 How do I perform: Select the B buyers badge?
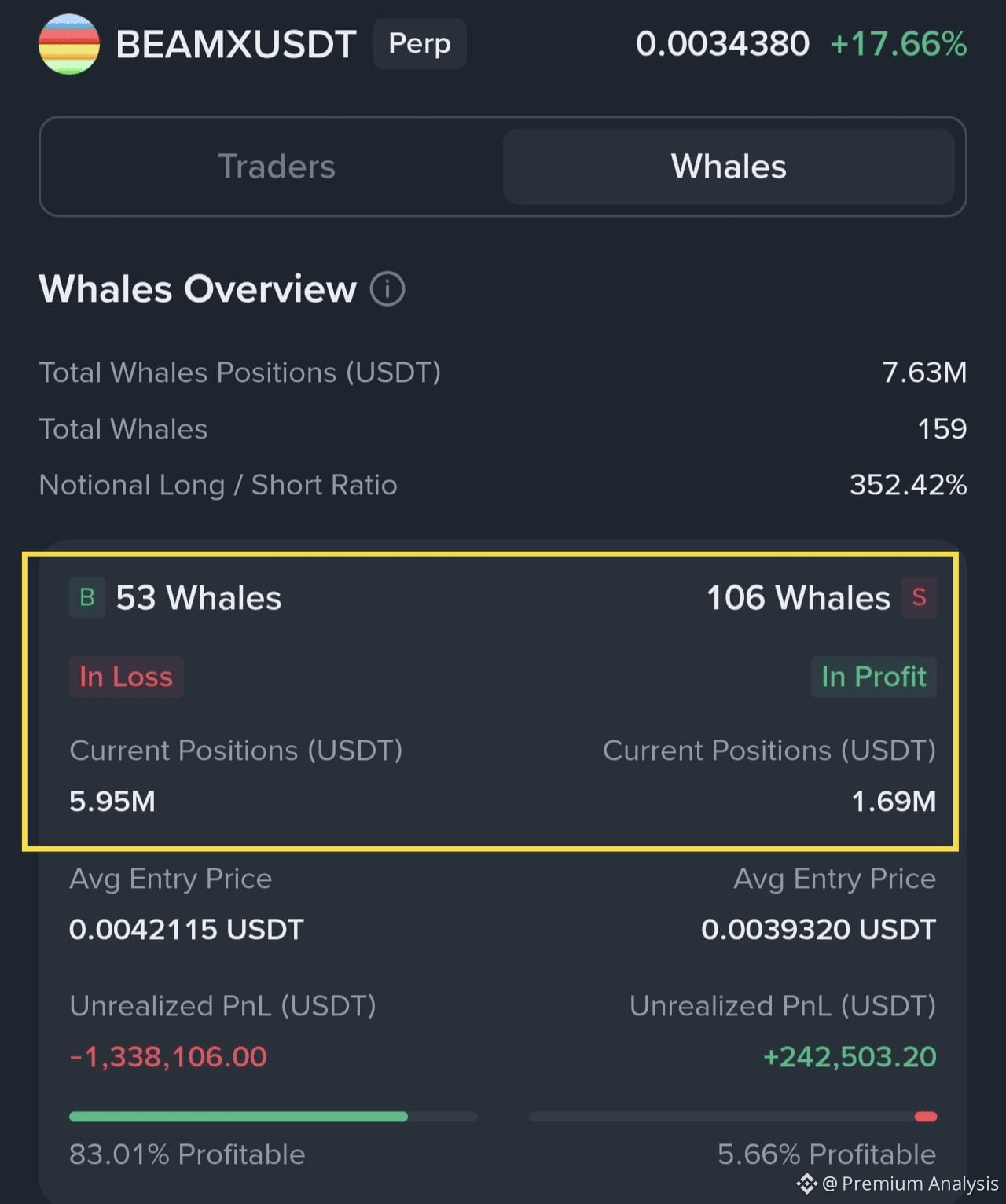pyautogui.click(x=86, y=597)
